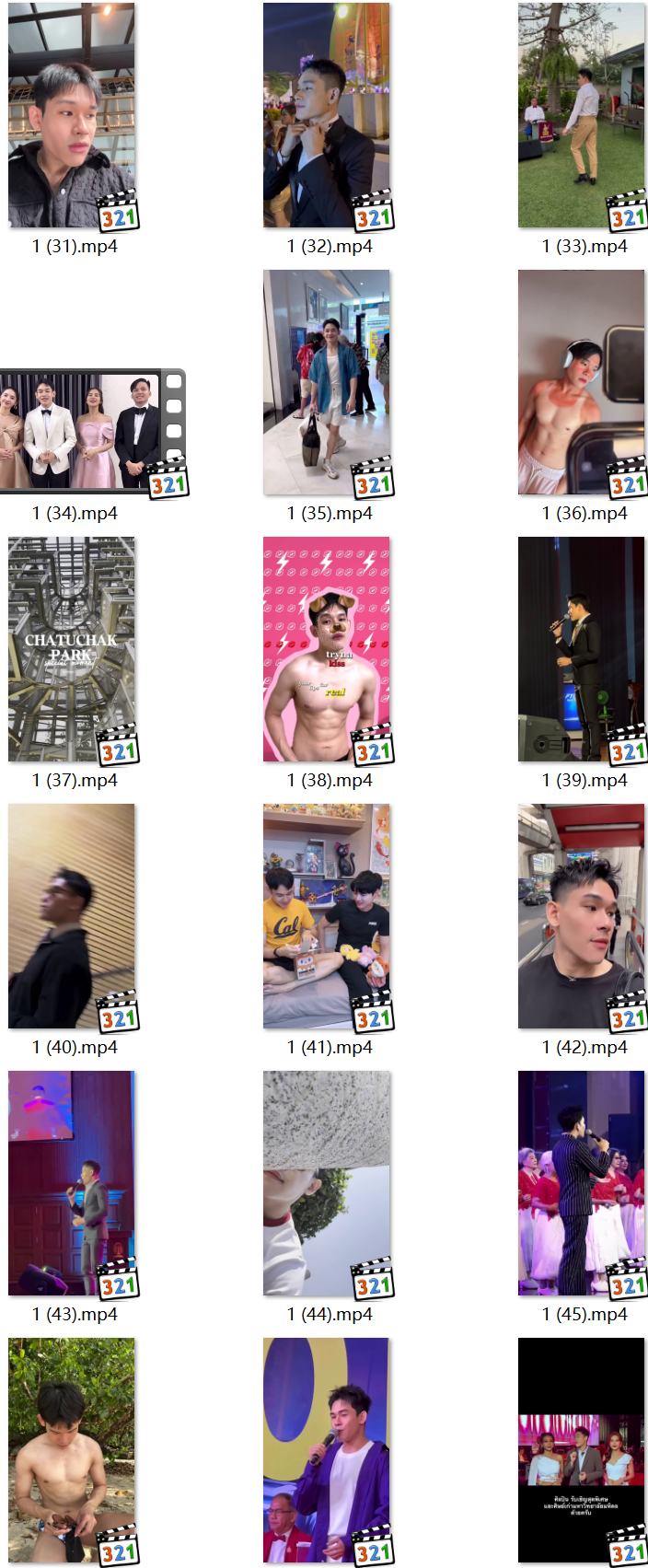Open the Chatuchak Park video 1 (37).mp4
The image size is (648, 1568).
72,650
